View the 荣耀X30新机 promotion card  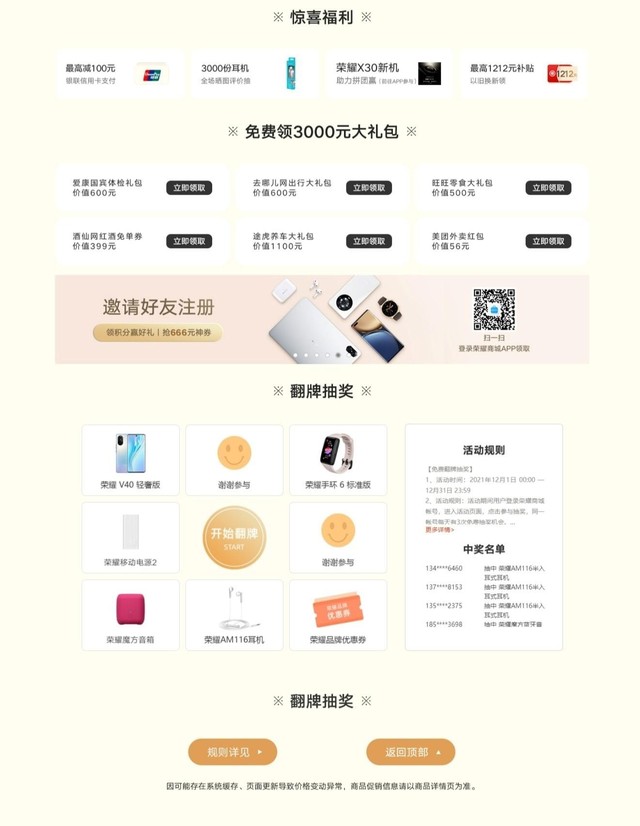click(x=388, y=73)
